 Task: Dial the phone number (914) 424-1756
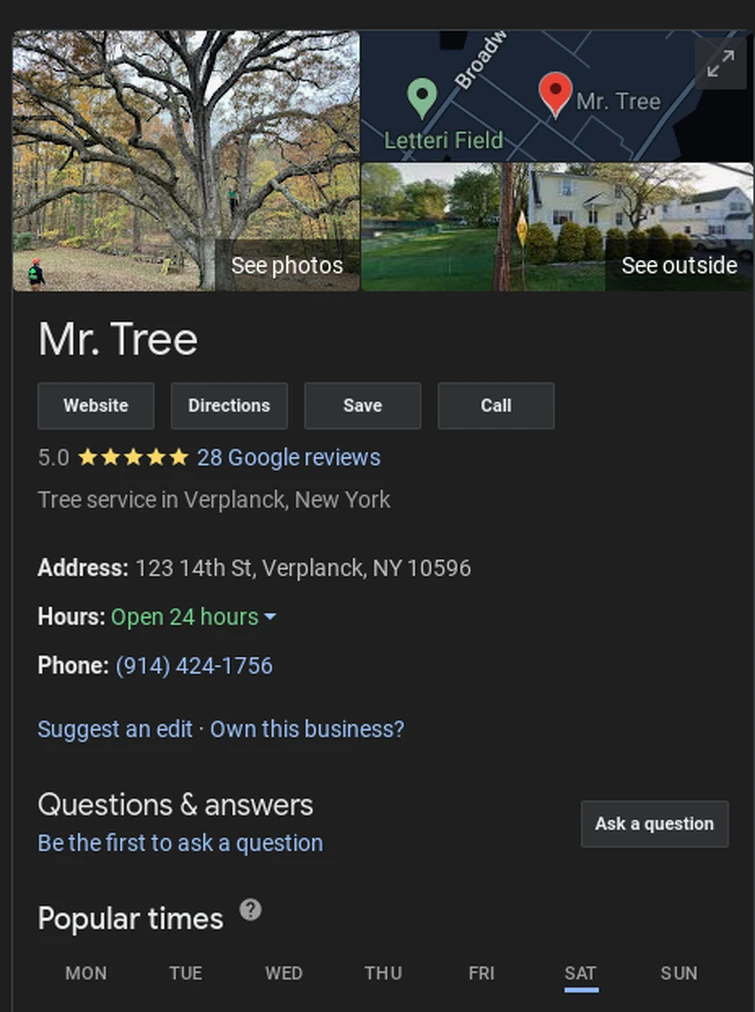[x=194, y=666]
